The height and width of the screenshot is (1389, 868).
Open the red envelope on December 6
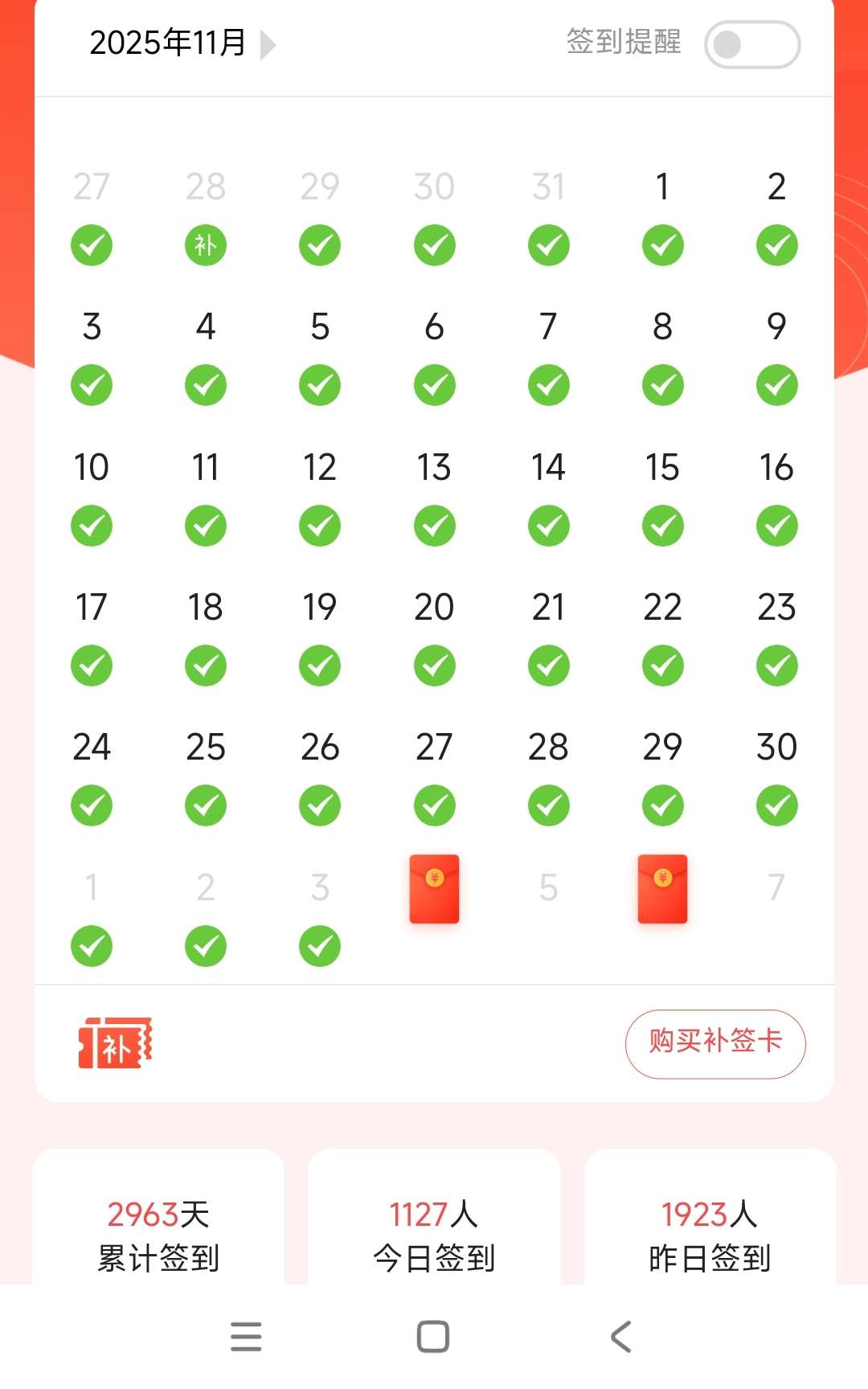[x=662, y=889]
